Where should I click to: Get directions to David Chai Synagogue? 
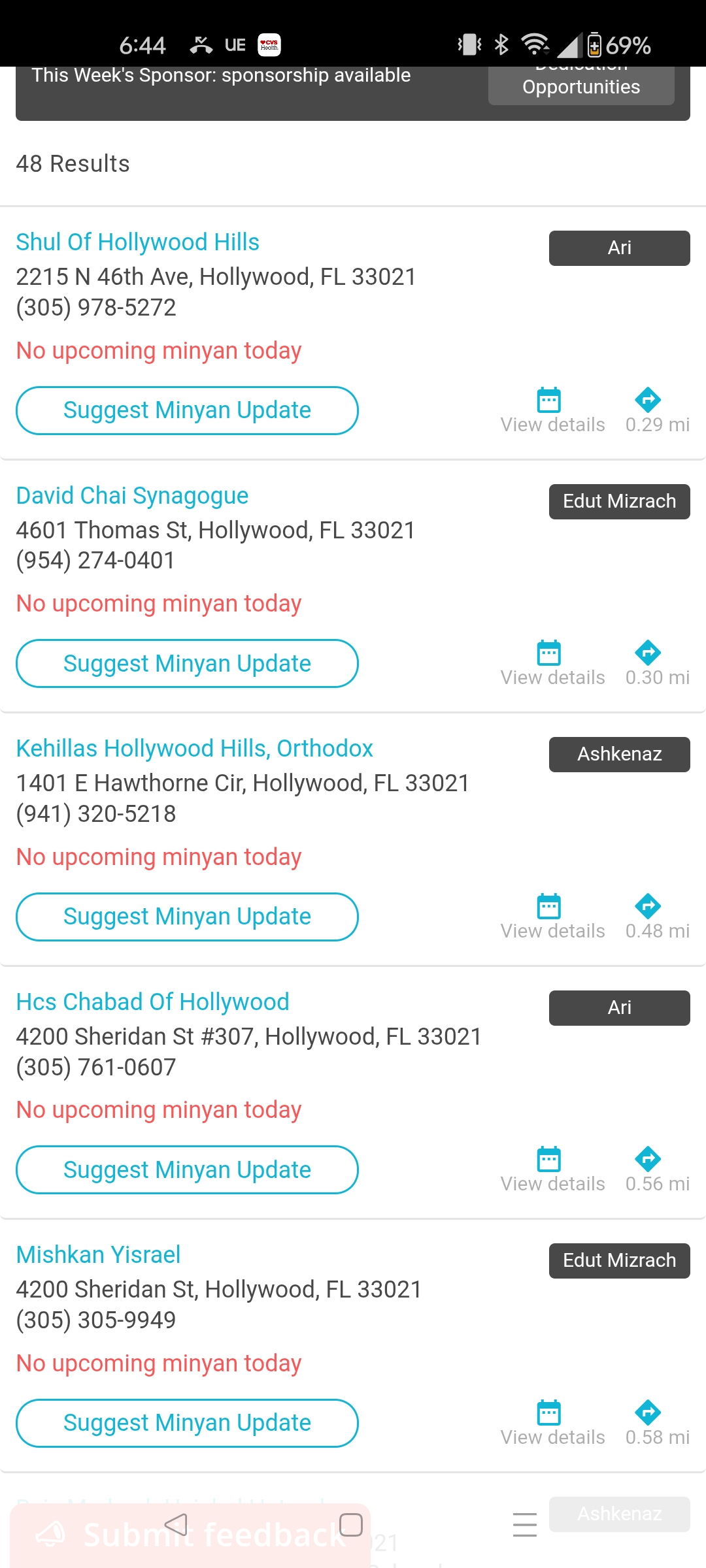coord(656,663)
